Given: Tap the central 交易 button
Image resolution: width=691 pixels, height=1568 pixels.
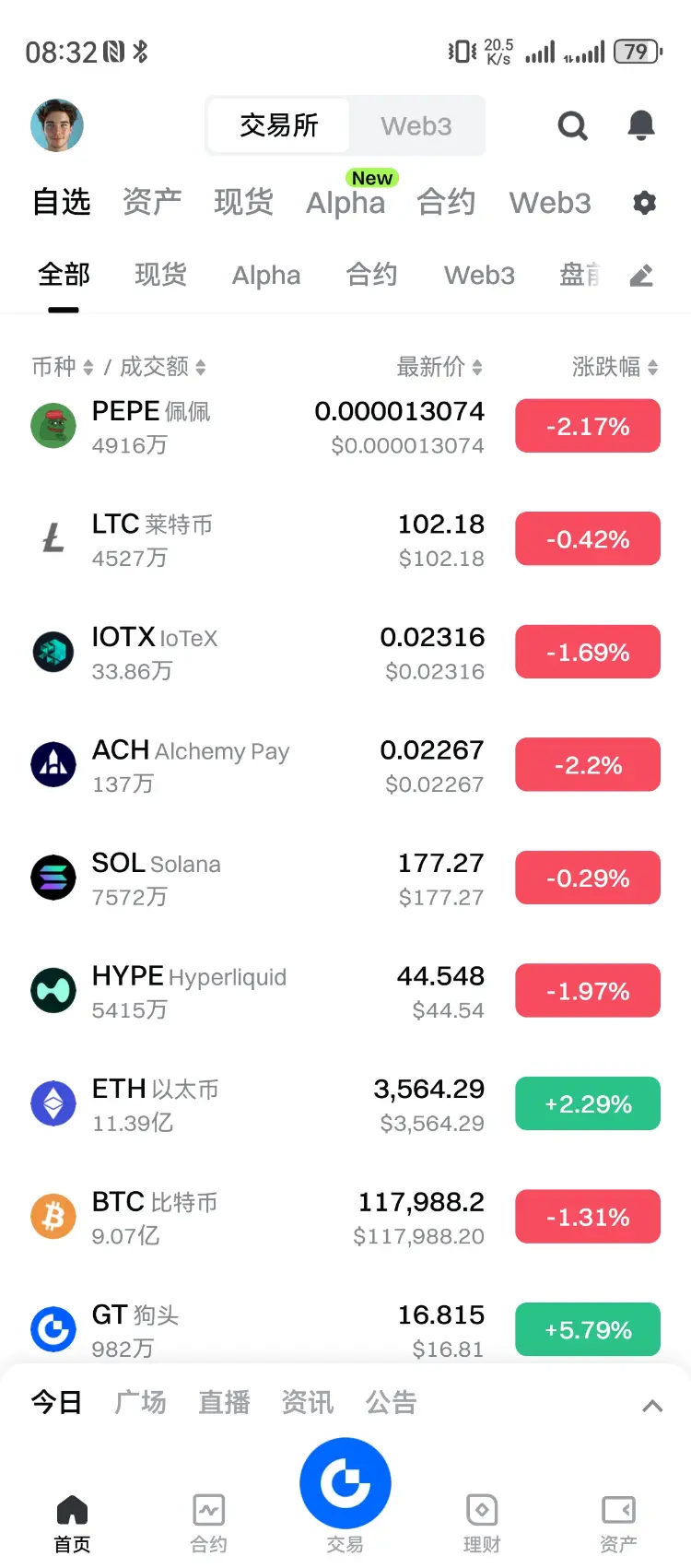Looking at the screenshot, I should point(345,1484).
